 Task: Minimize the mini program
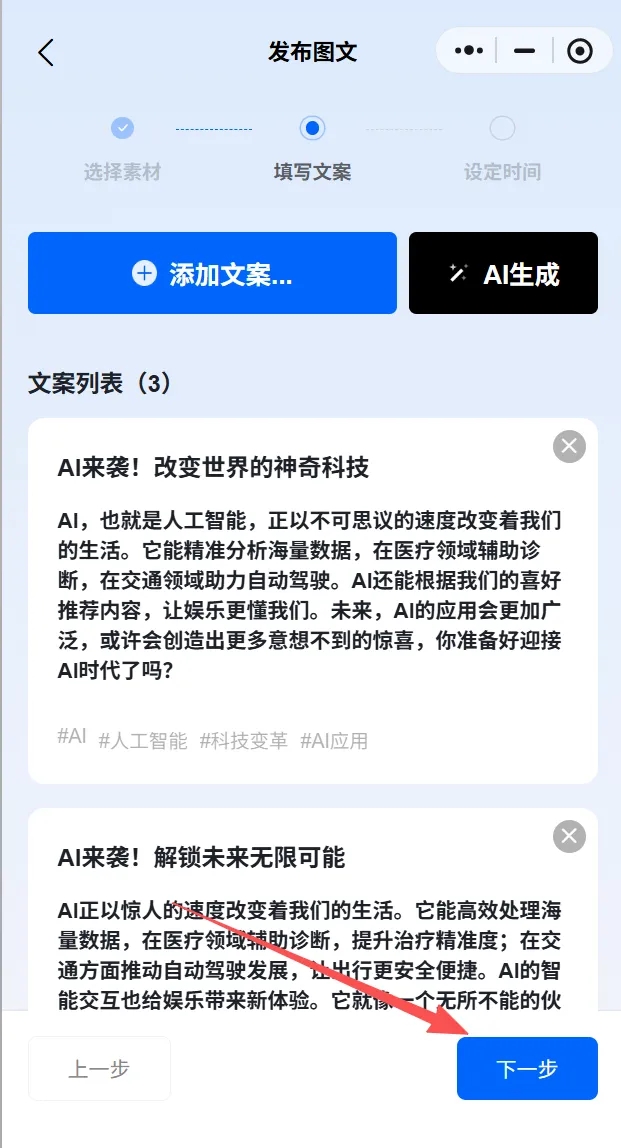pyautogui.click(x=524, y=51)
